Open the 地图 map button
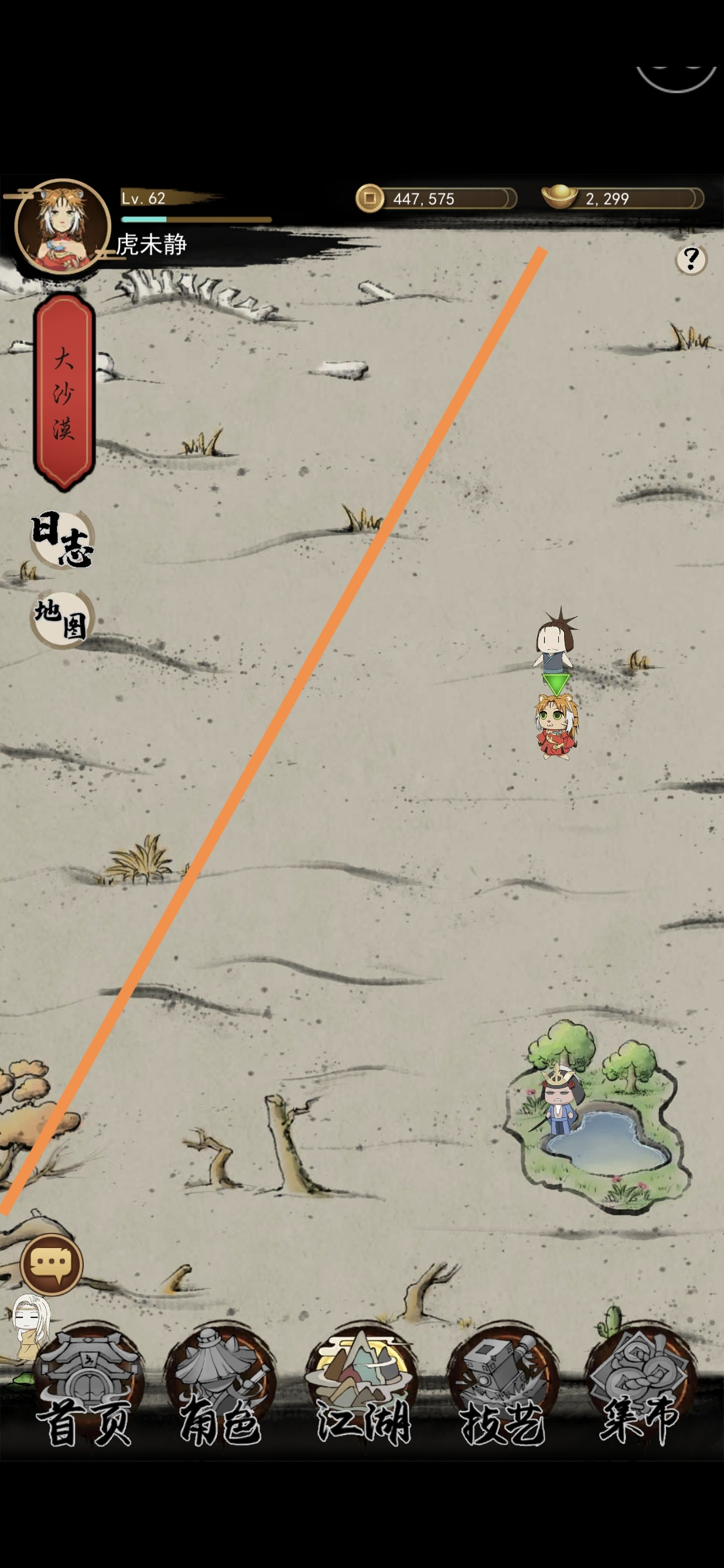Screen dimensions: 724x1568 [x=62, y=618]
